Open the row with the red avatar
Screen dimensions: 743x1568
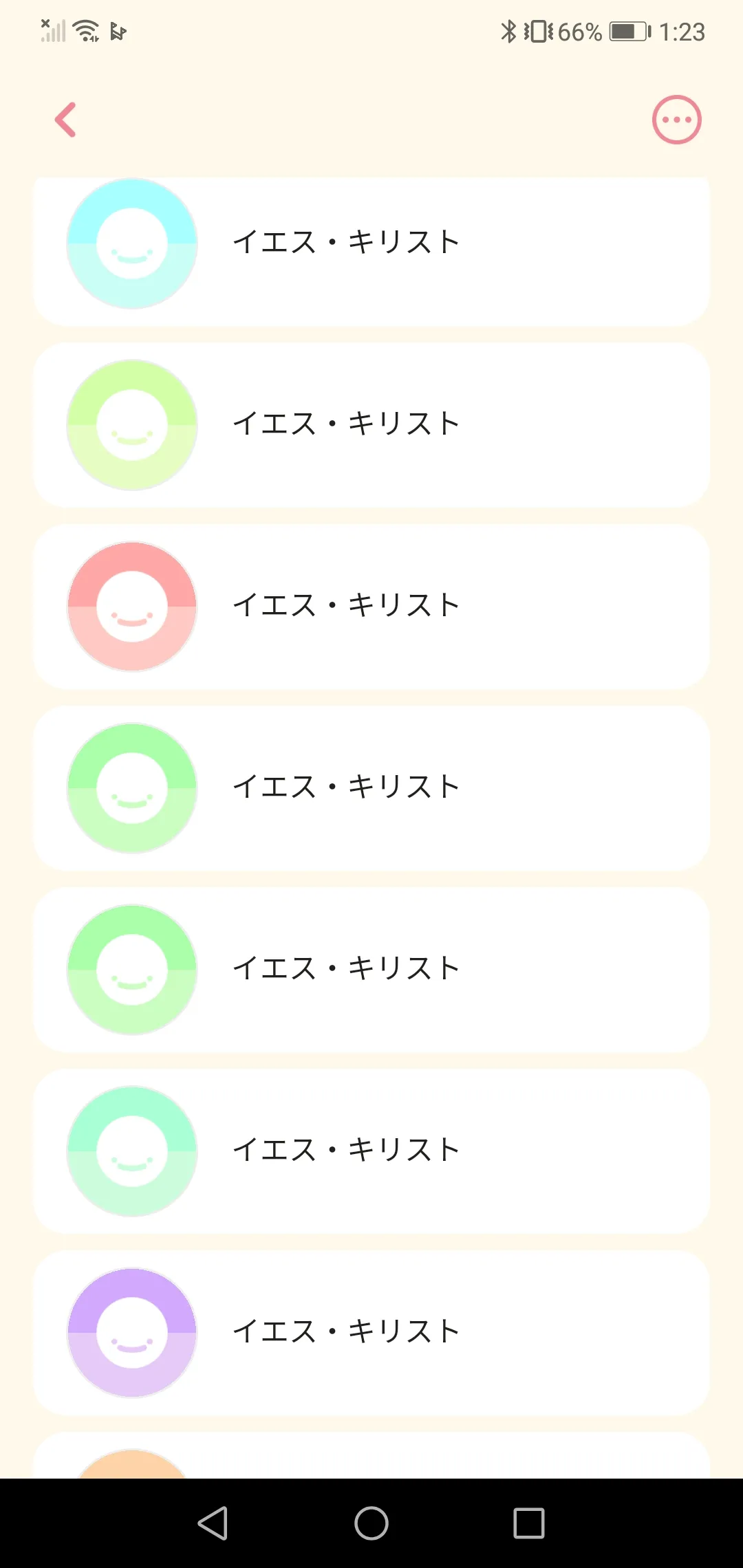click(371, 607)
